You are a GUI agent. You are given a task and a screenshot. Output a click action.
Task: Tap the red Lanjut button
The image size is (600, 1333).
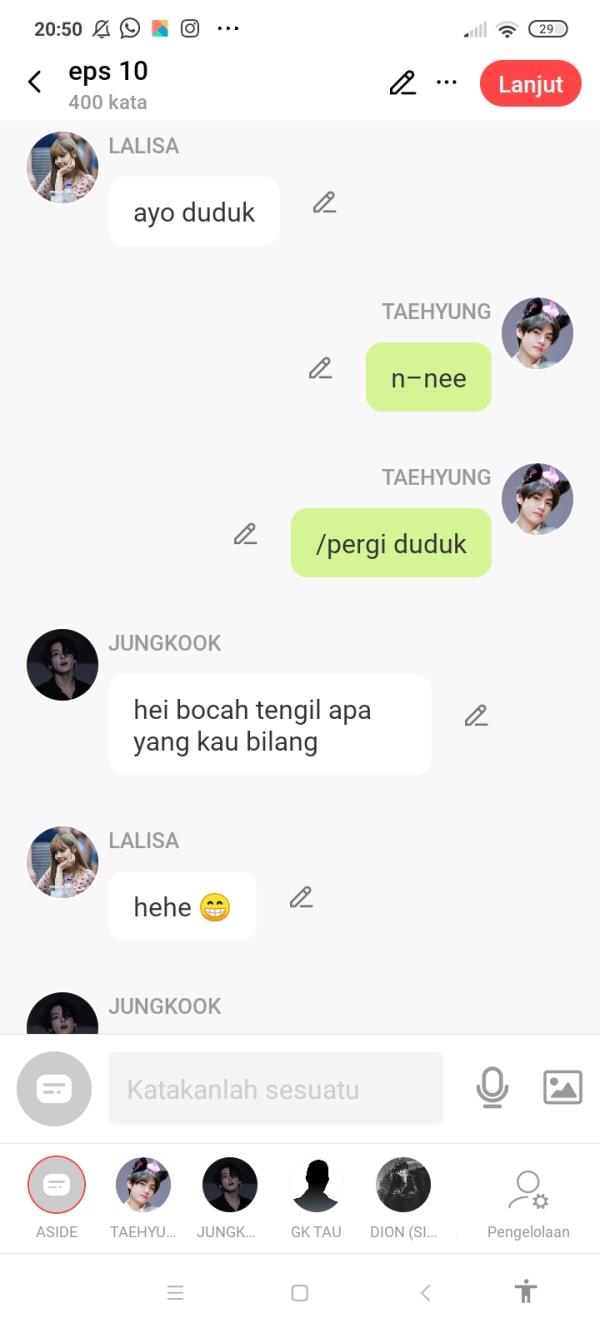(530, 84)
